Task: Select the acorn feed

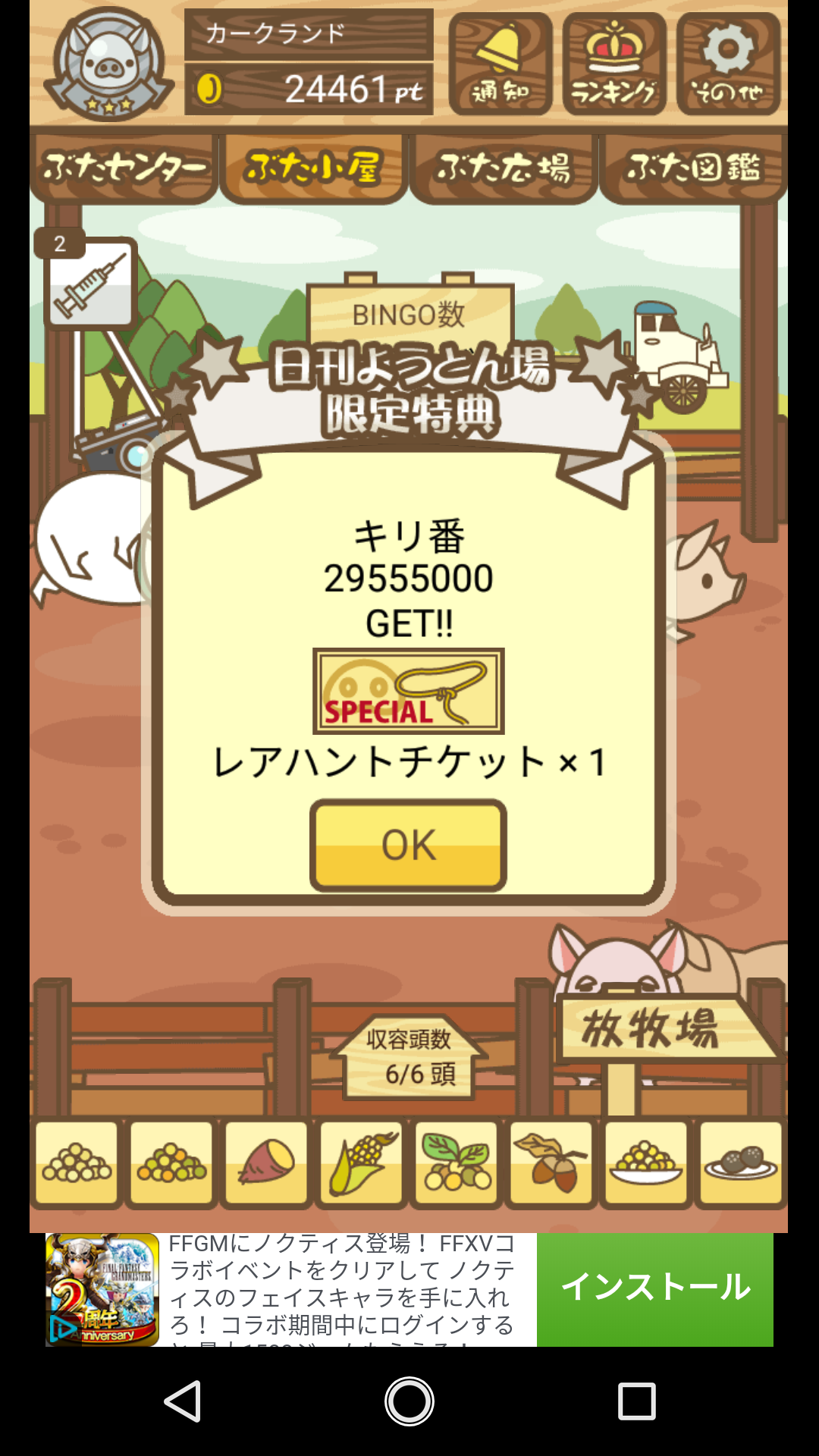Action: click(x=551, y=1164)
